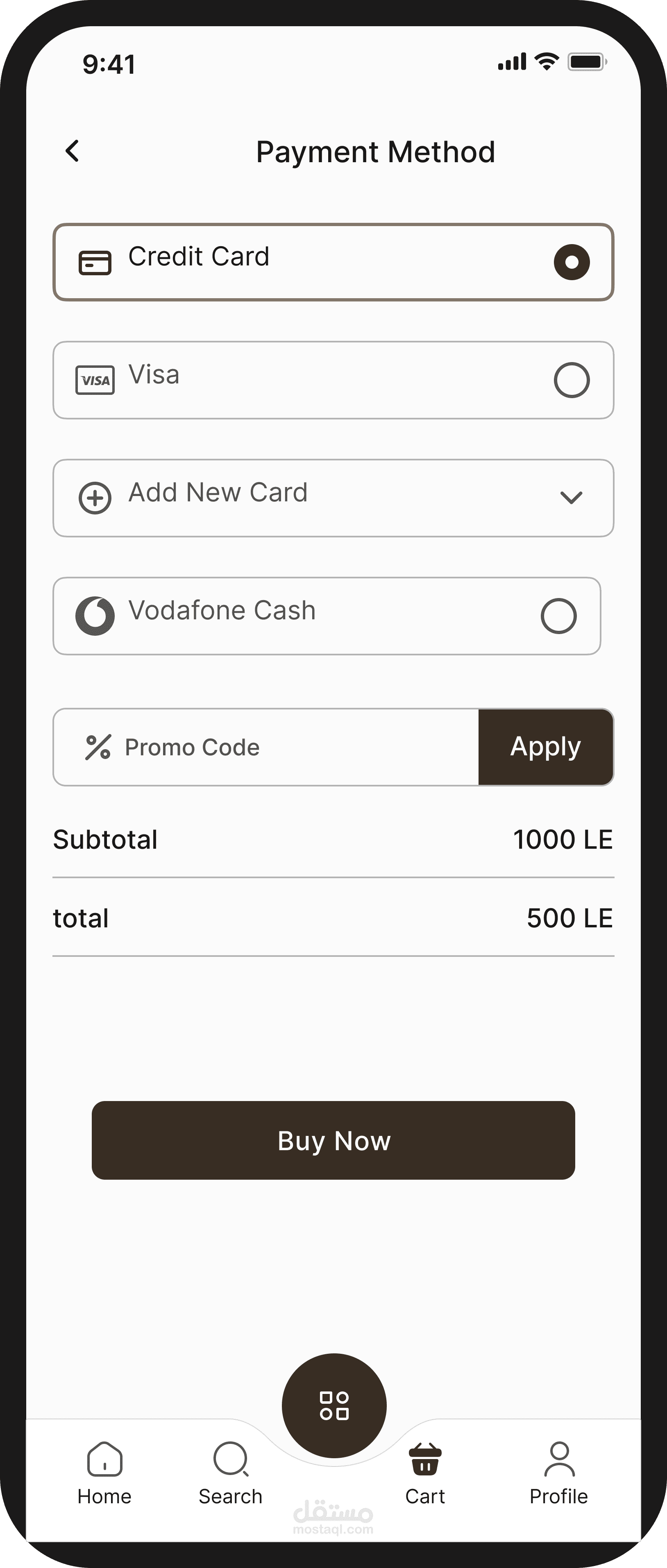Image resolution: width=667 pixels, height=1568 pixels.
Task: Choose Visa as payment method
Action: (x=333, y=380)
